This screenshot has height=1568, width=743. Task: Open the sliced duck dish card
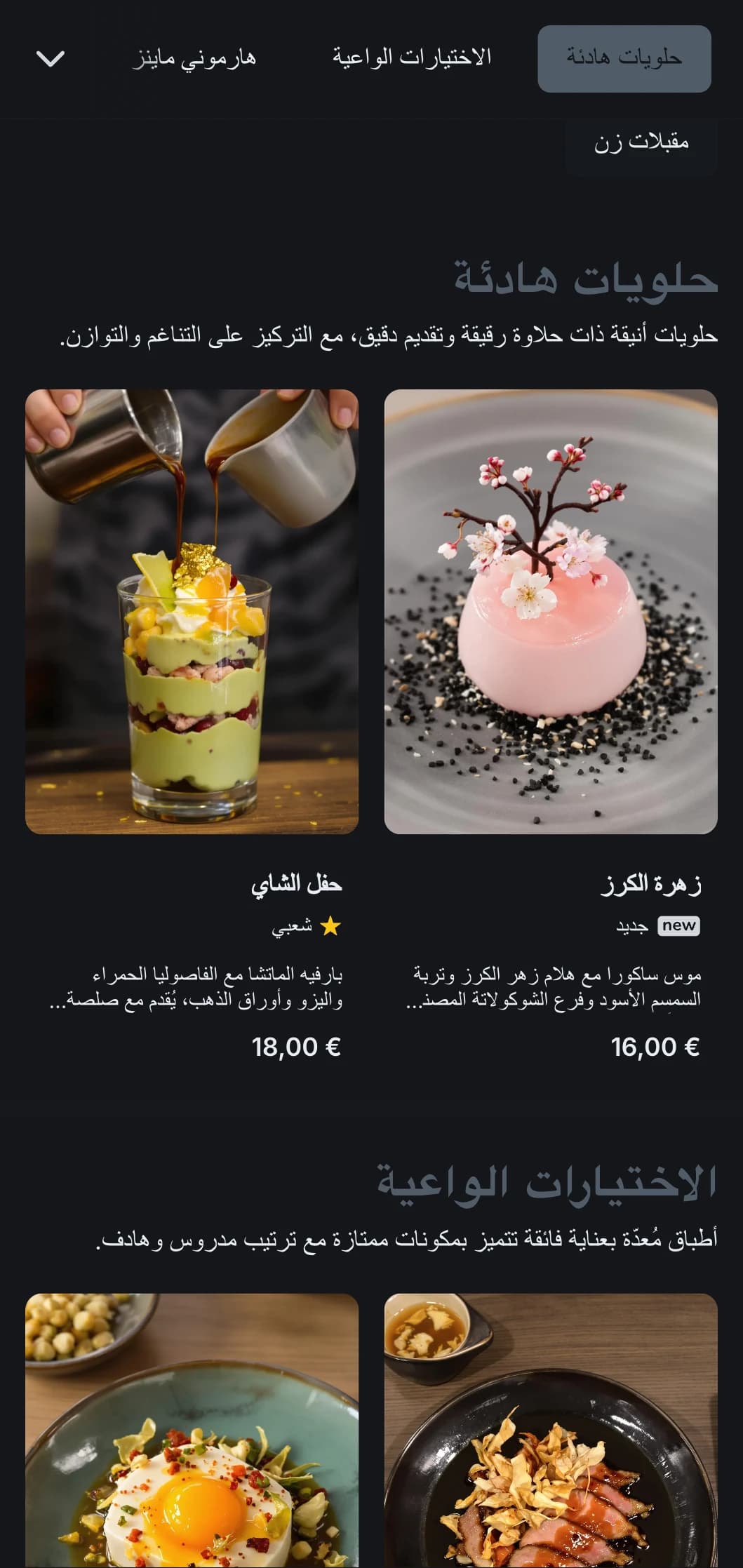[551, 1431]
